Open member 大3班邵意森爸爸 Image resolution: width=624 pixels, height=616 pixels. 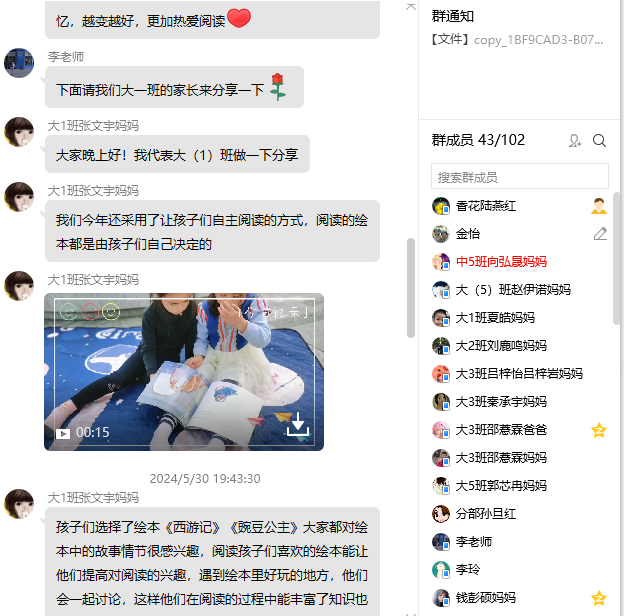tap(501, 430)
